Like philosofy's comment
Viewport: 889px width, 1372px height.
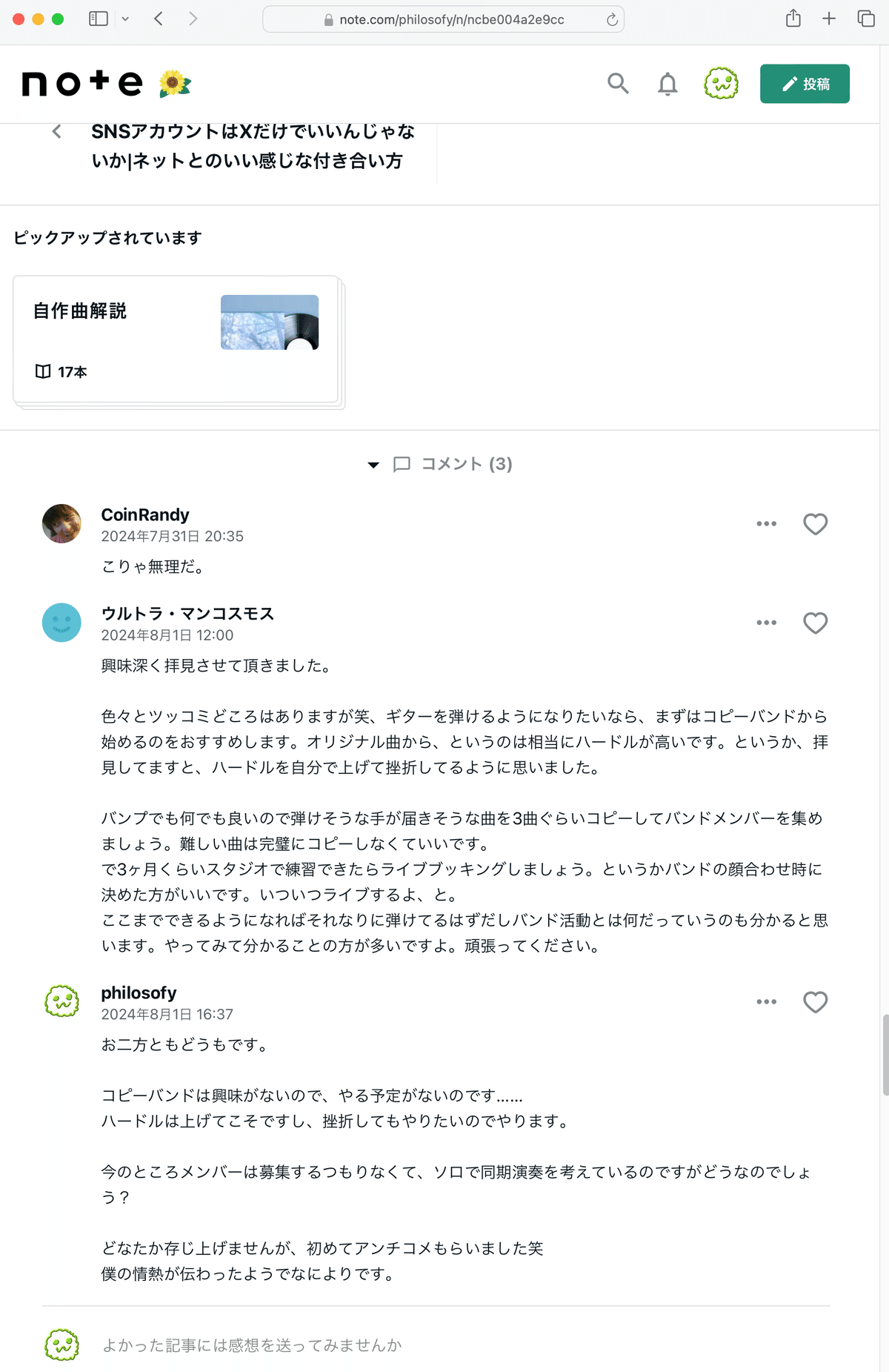[x=816, y=1002]
